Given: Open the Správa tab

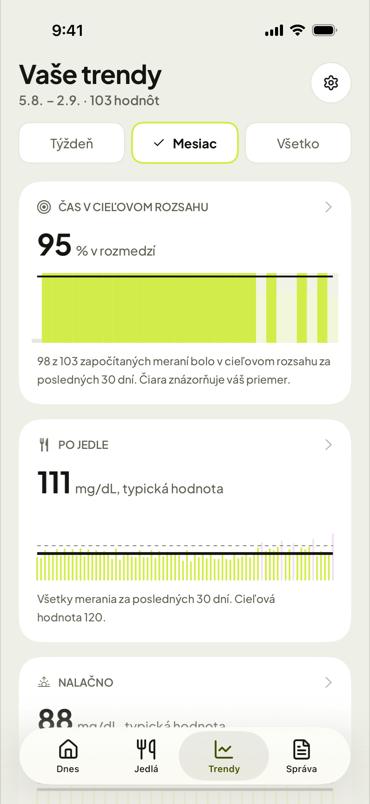Looking at the screenshot, I should tap(301, 756).
